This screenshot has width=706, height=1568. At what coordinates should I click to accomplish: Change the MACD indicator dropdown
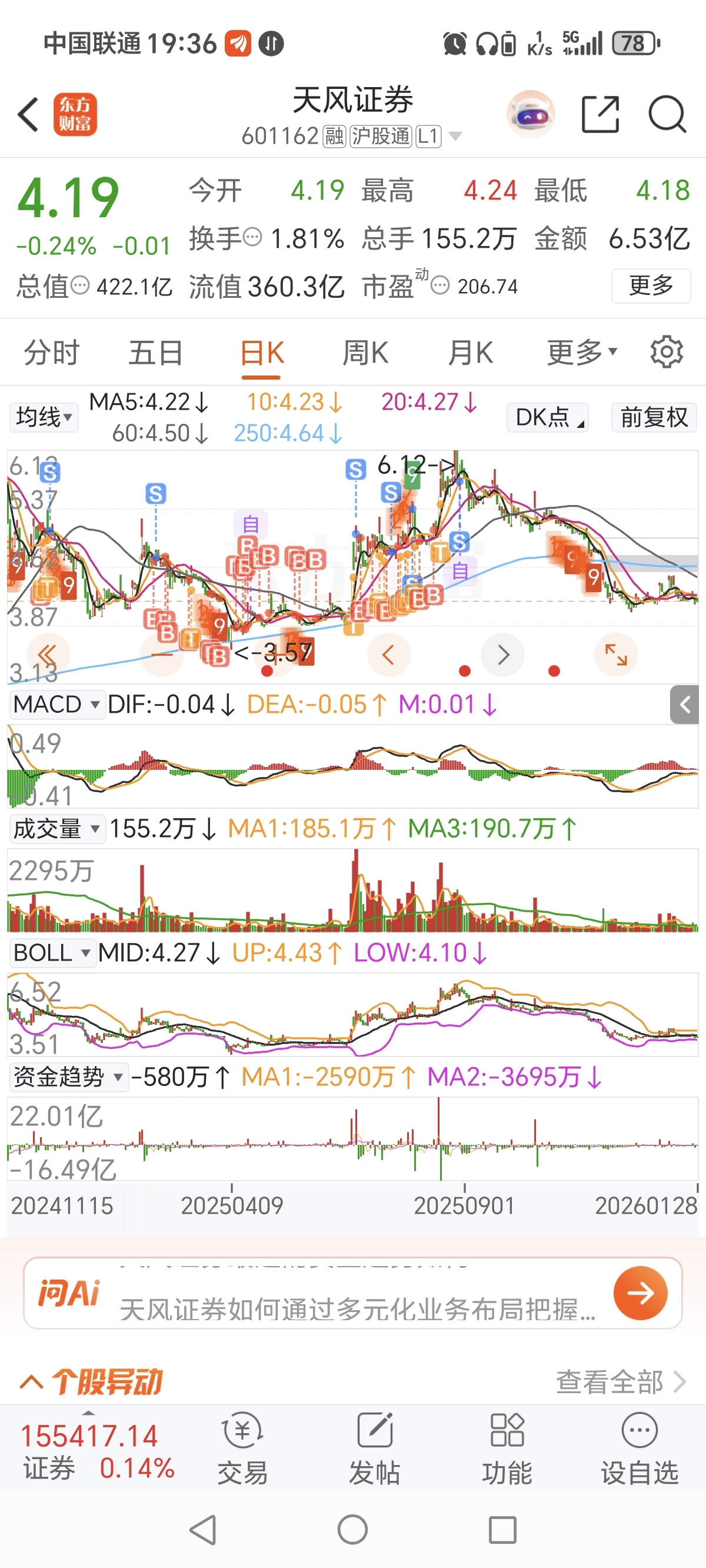(x=56, y=705)
